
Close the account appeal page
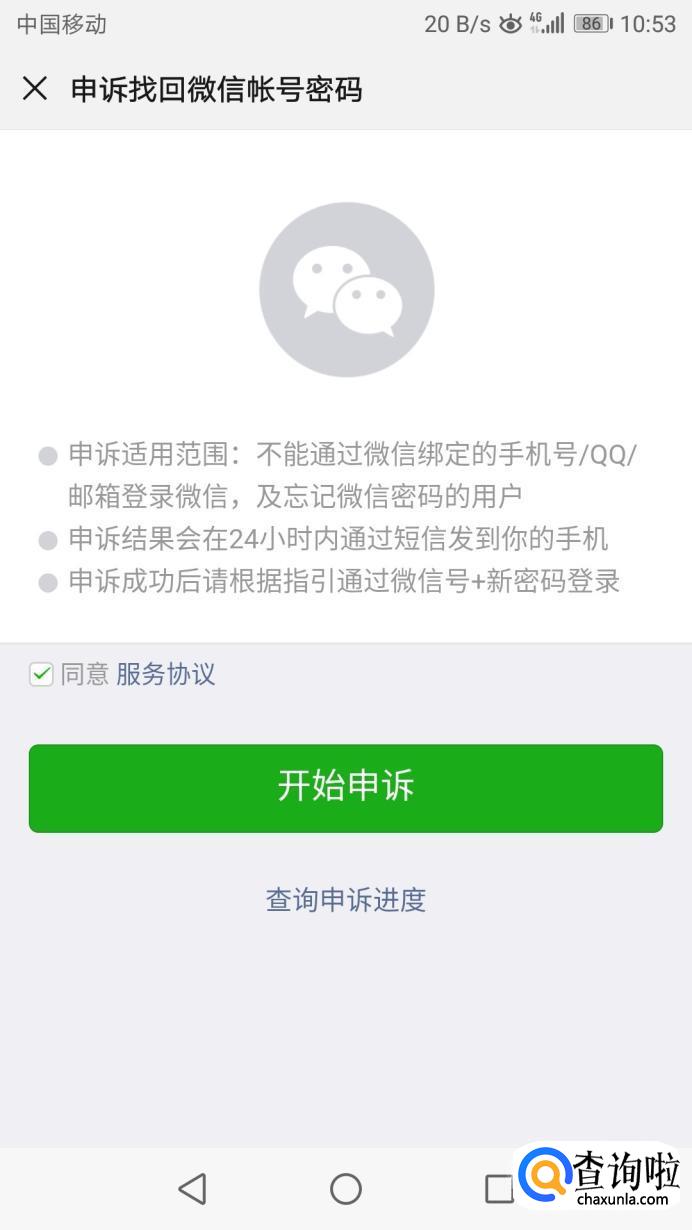tap(35, 89)
